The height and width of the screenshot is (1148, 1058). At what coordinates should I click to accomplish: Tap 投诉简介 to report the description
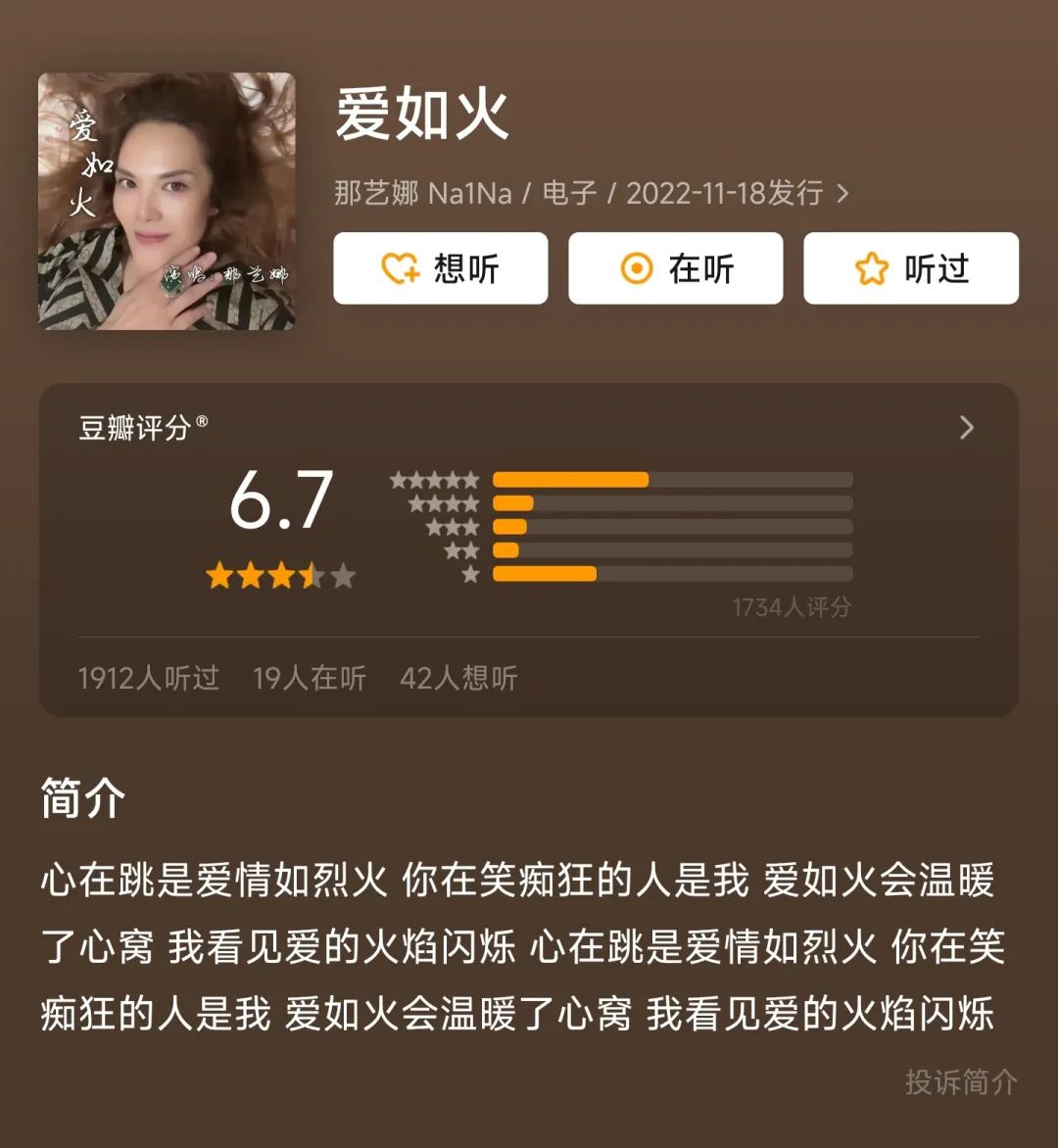(x=960, y=1081)
